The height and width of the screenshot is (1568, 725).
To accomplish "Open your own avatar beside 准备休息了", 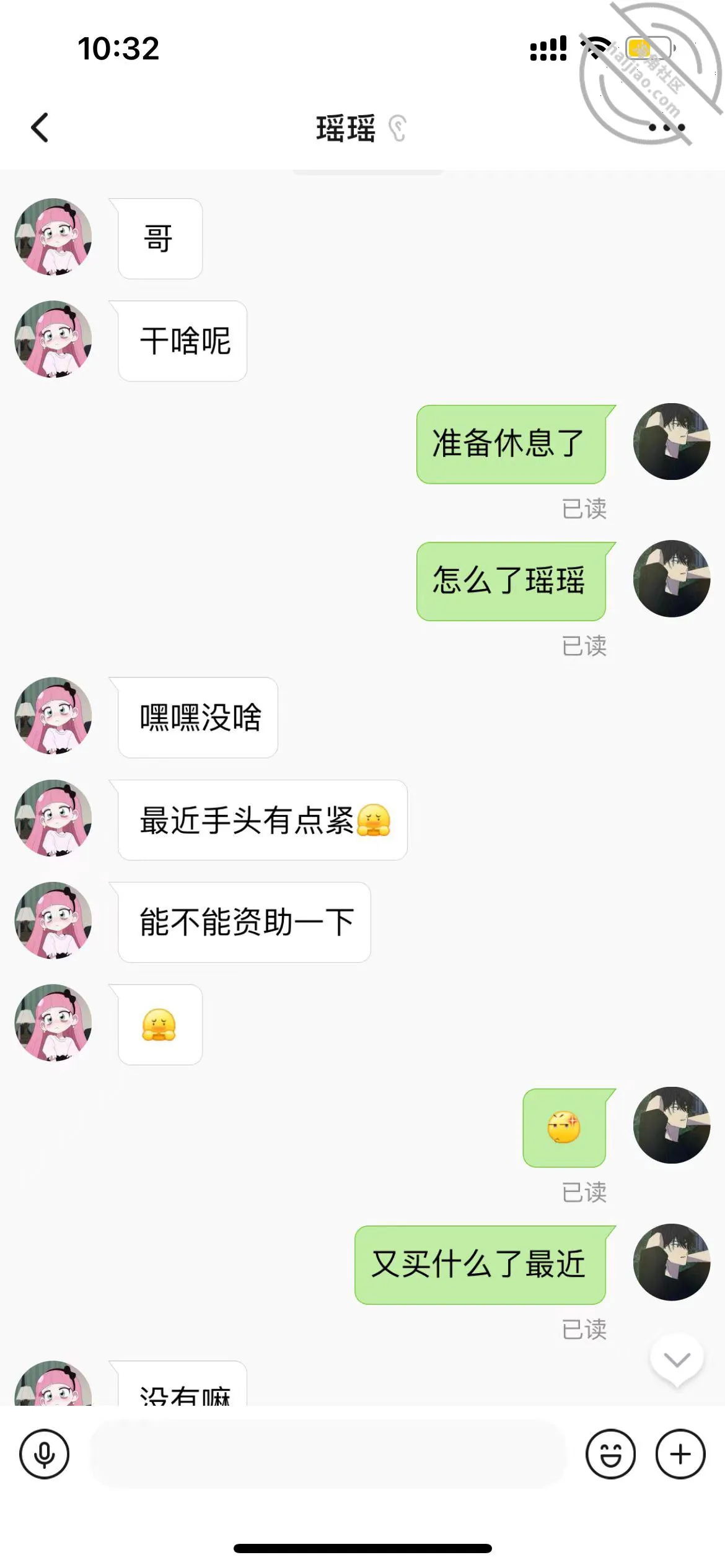I will (x=672, y=442).
